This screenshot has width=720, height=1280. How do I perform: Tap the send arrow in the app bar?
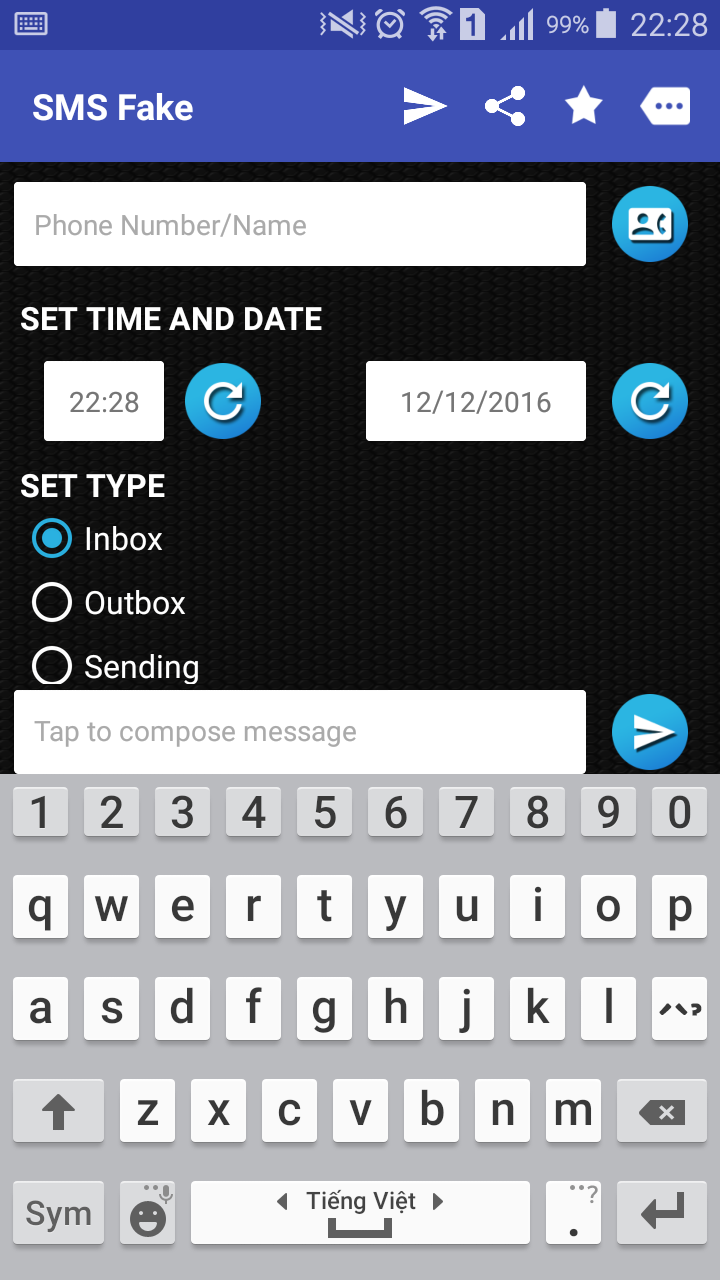click(x=424, y=106)
